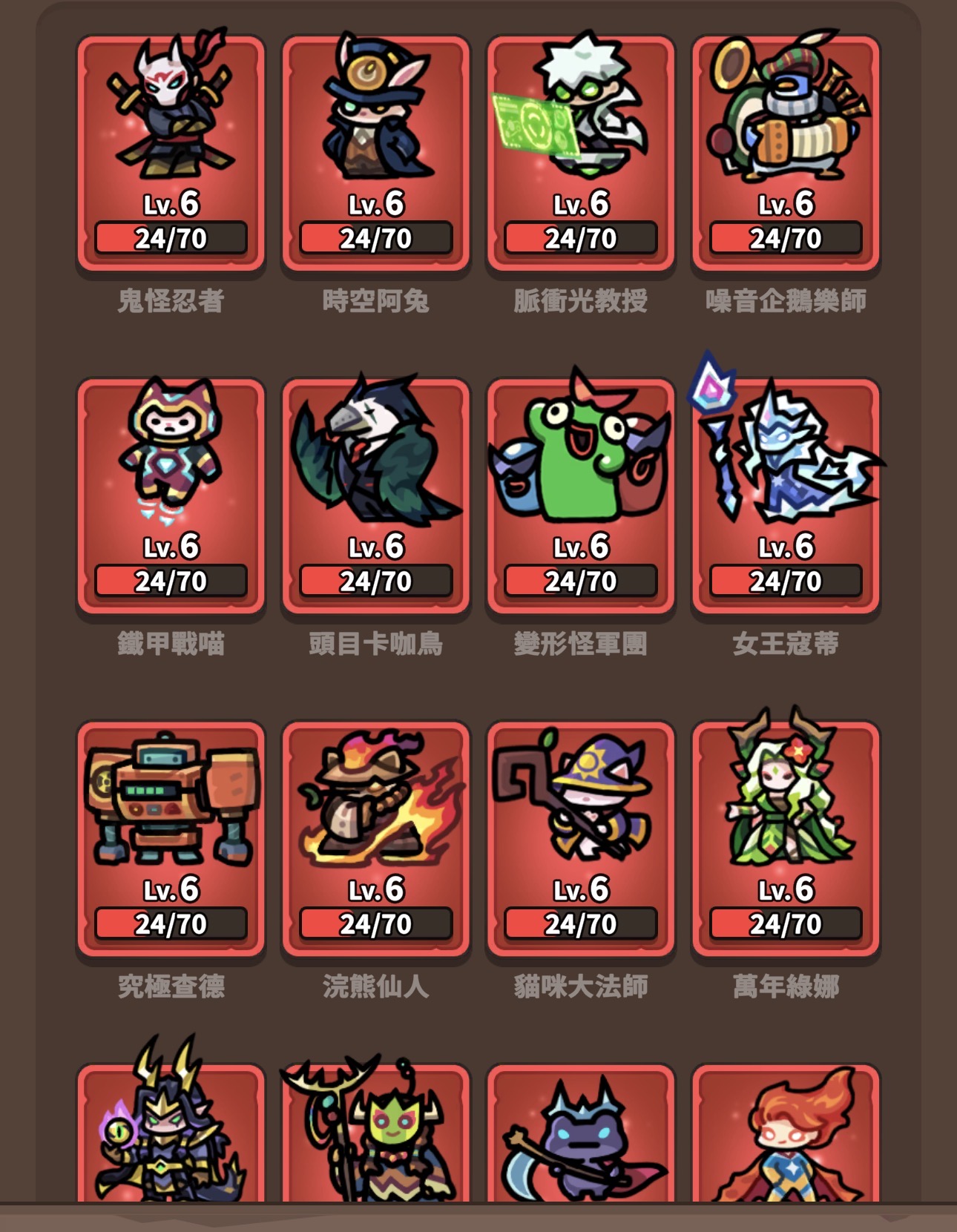Image resolution: width=957 pixels, height=1232 pixels.
Task: Tap the 脈衝光教授 hero card
Action: click(581, 153)
